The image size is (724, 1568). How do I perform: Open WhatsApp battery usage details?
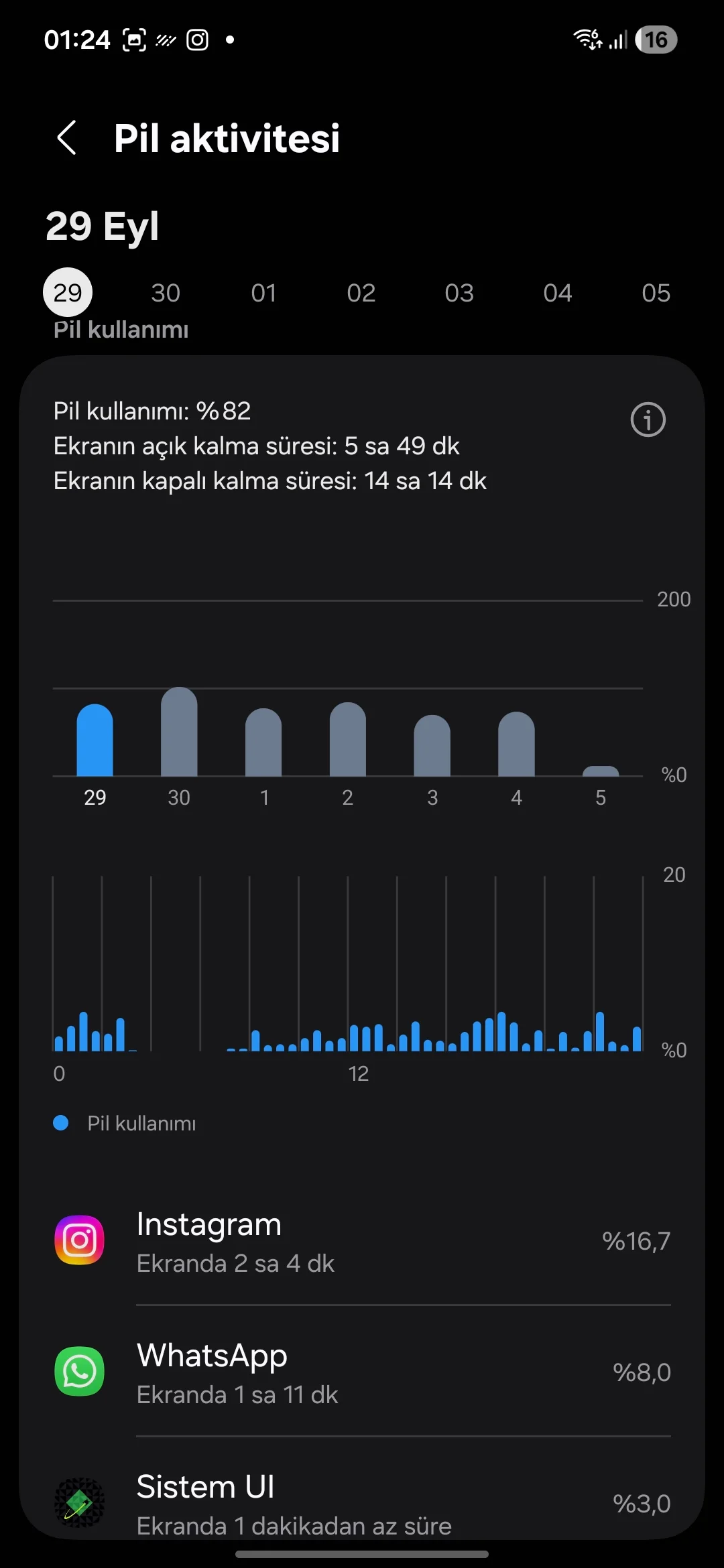pos(362,1373)
